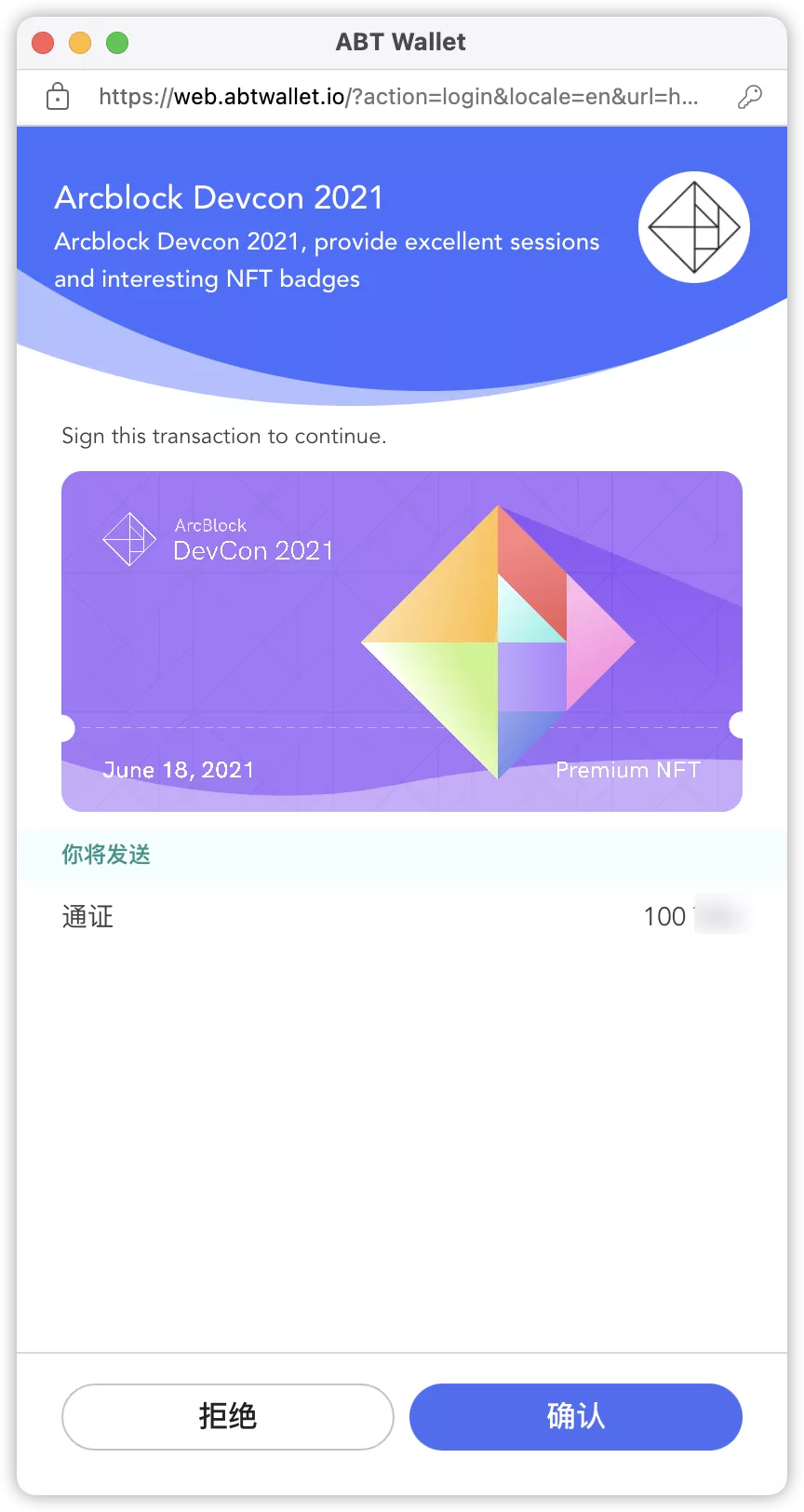Maximize the window with the green button

pos(117,43)
